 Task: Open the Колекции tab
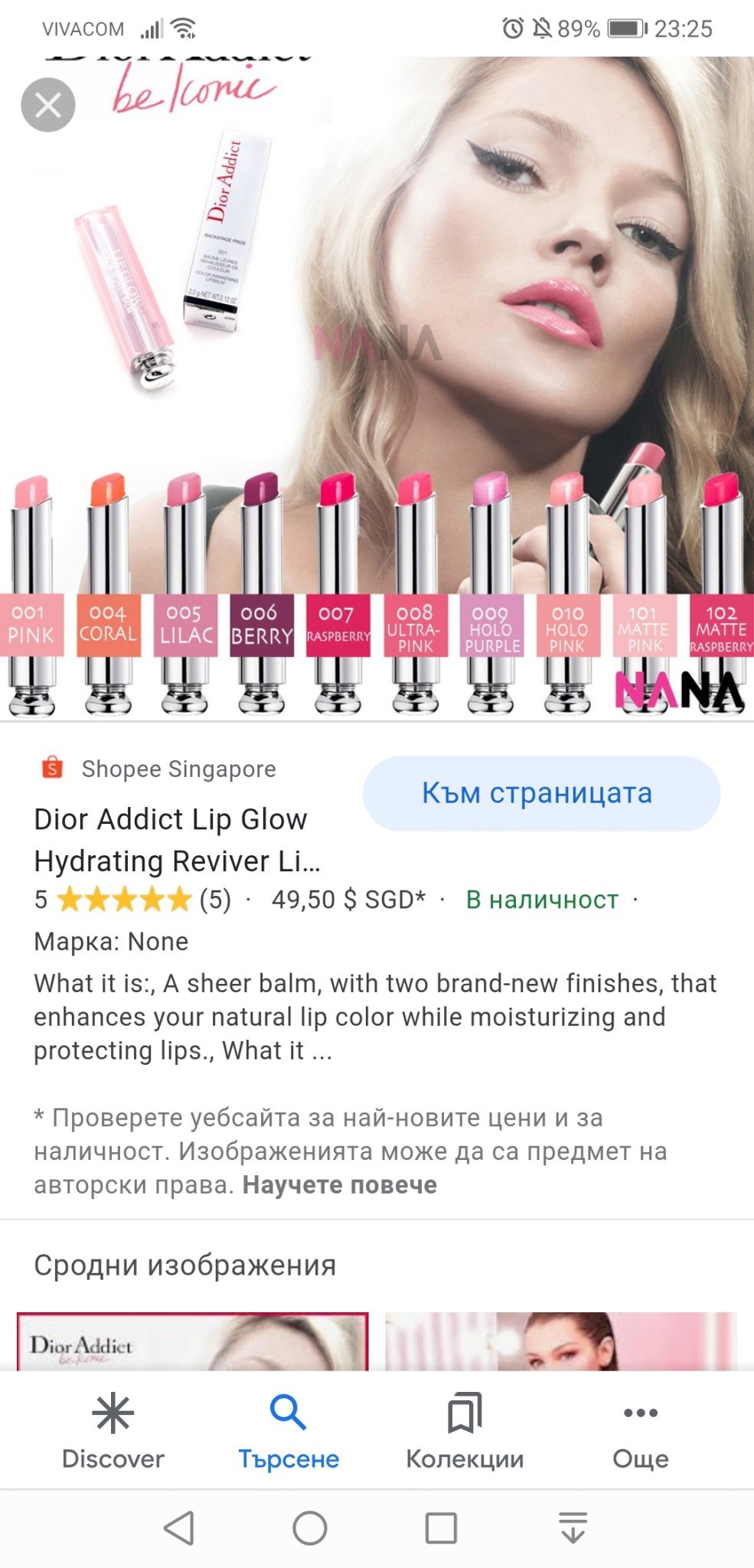click(464, 1430)
